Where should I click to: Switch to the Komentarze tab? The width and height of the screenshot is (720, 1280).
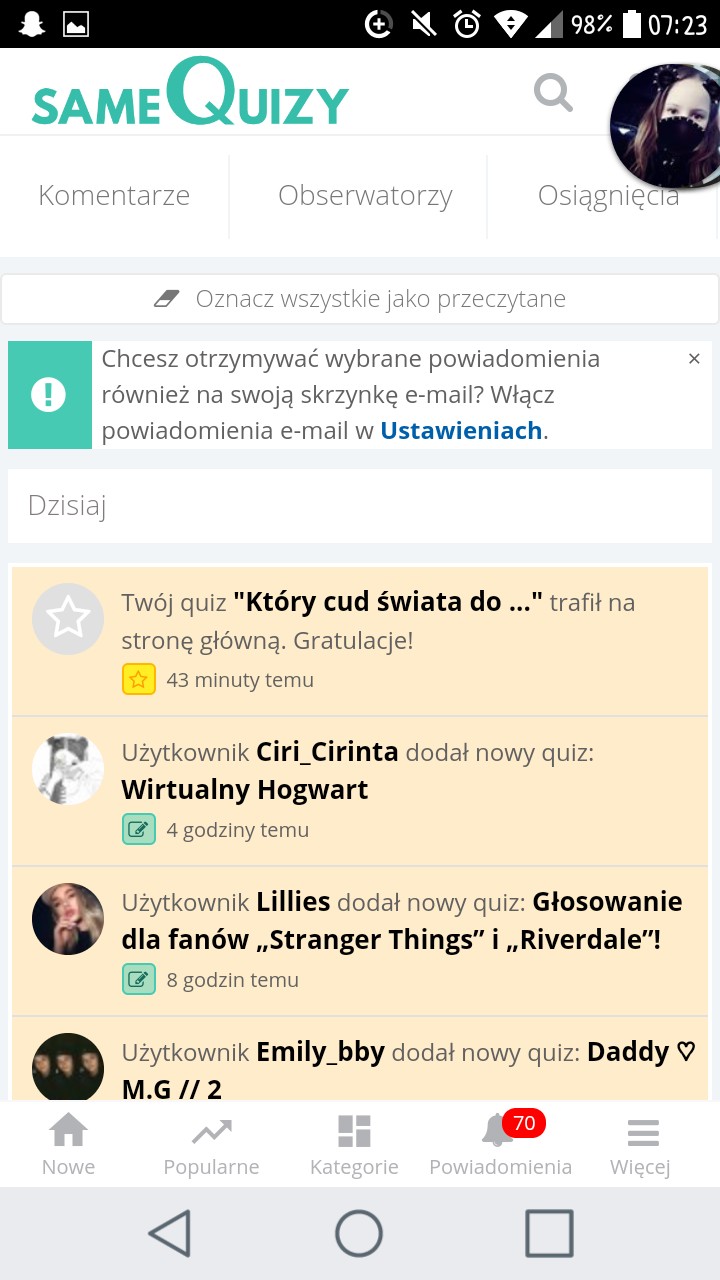[114, 196]
